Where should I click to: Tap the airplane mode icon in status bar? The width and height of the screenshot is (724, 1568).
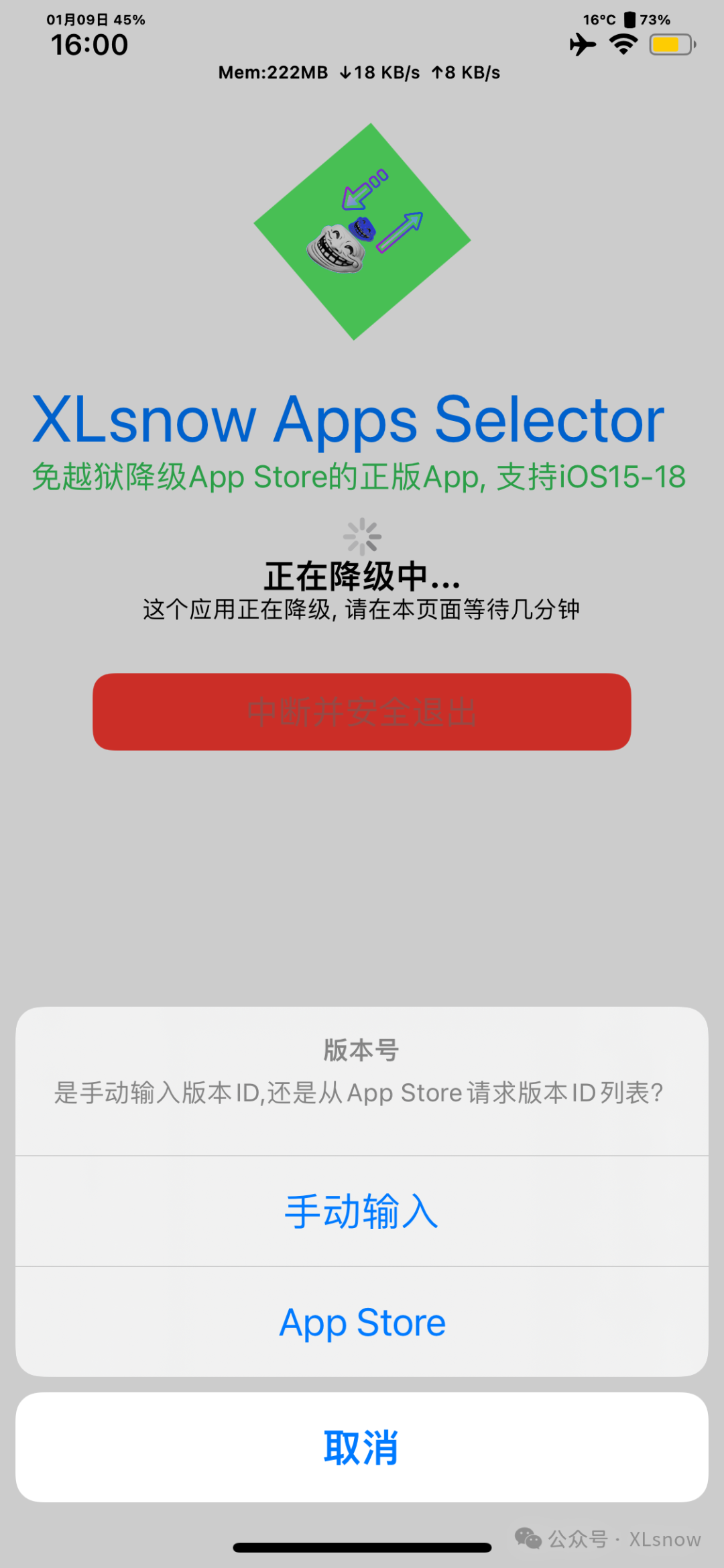tap(583, 44)
